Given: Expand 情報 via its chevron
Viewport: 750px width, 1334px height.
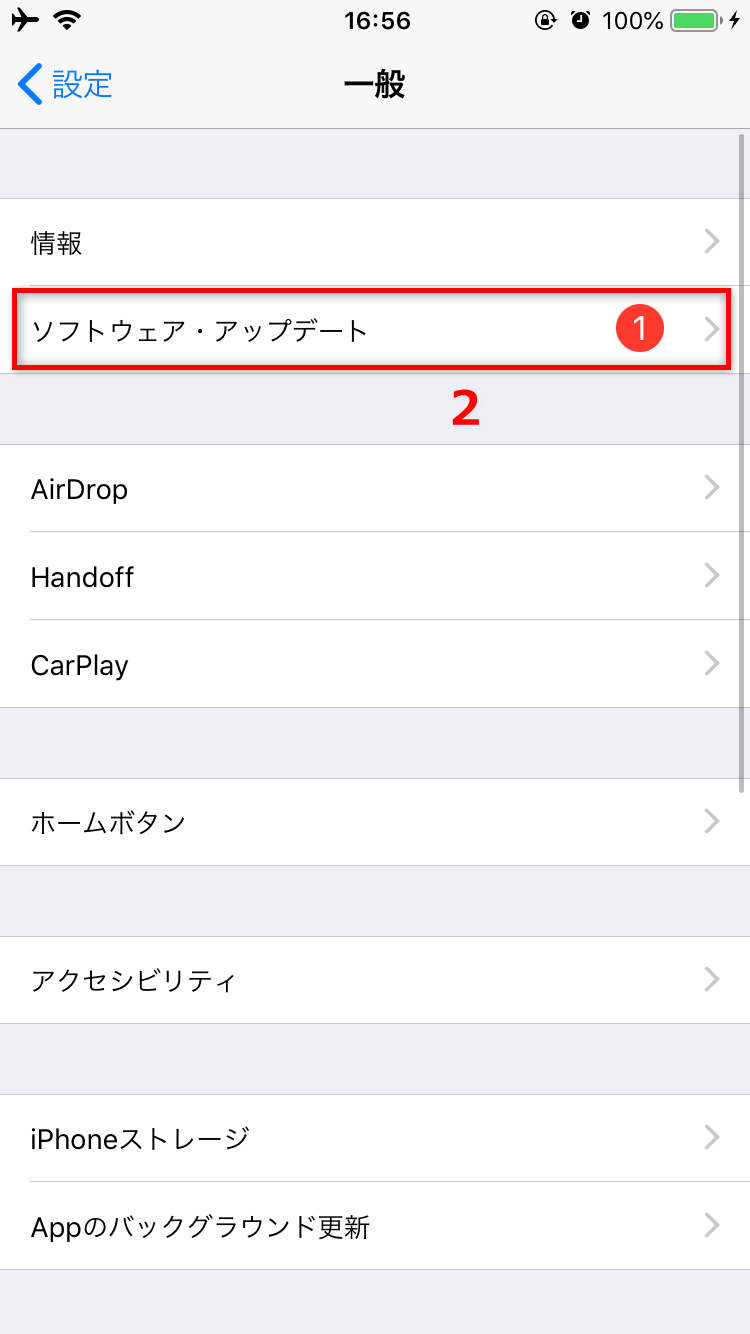Looking at the screenshot, I should tap(711, 241).
